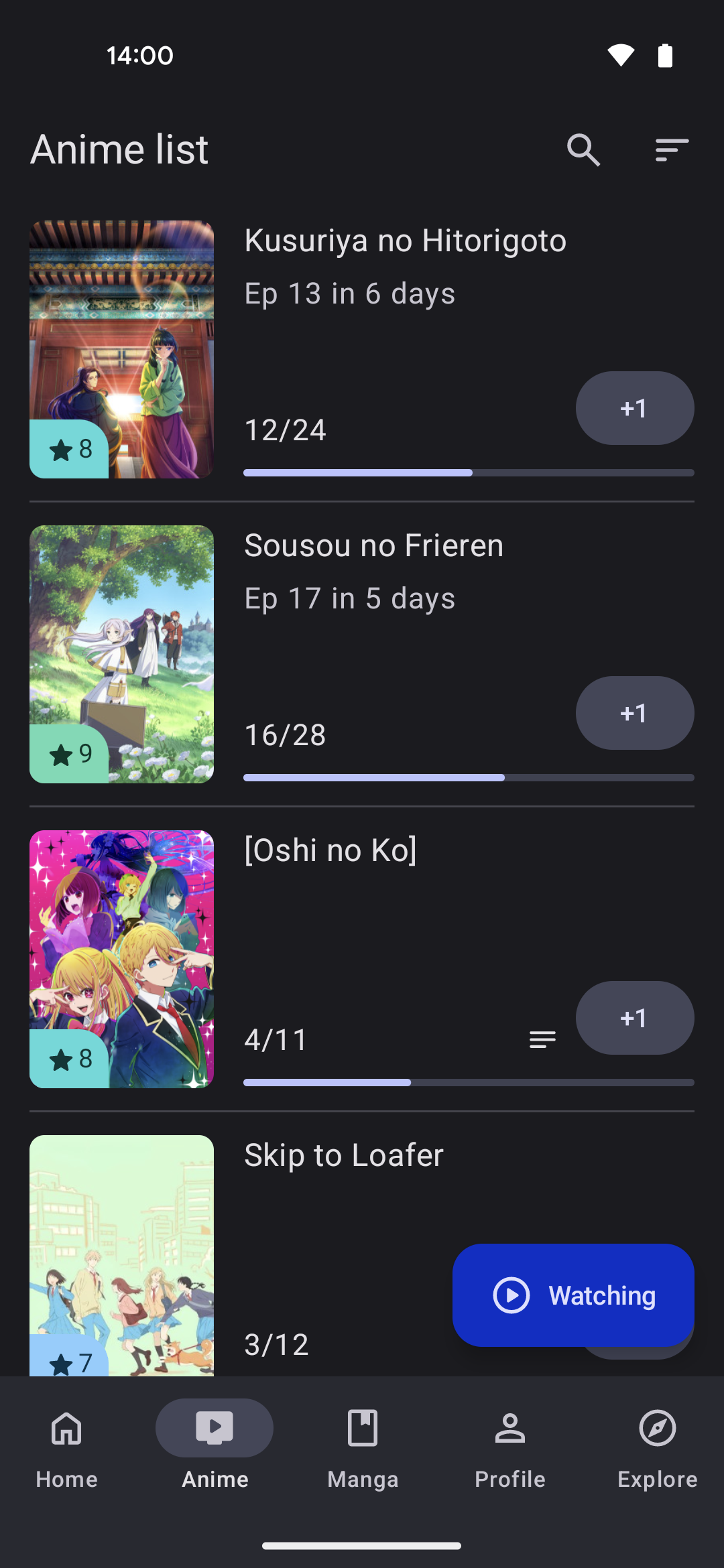View notes icon on [Oshi no Ko]
The image size is (724, 1568).
point(542,1039)
